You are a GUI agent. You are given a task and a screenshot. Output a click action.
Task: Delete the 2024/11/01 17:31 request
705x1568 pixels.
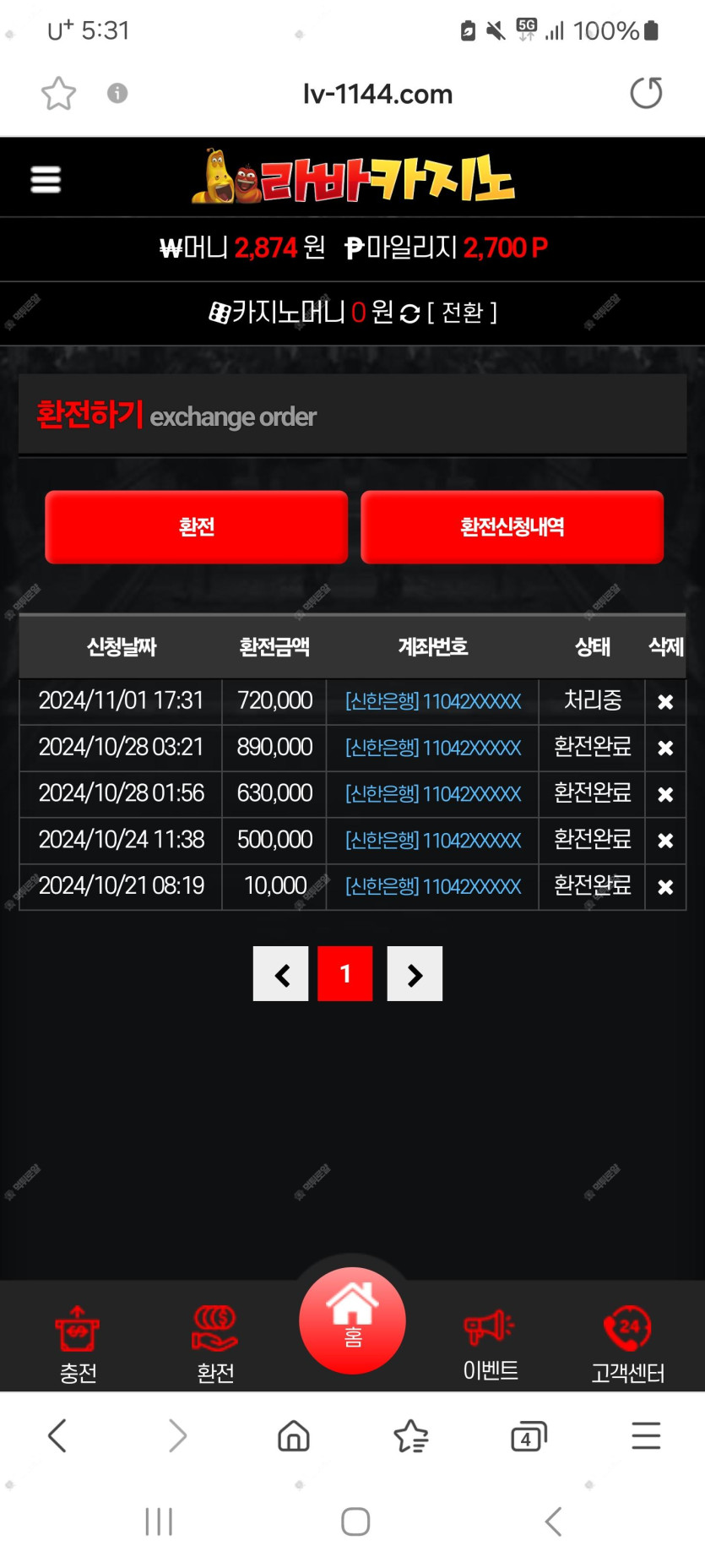(x=665, y=702)
